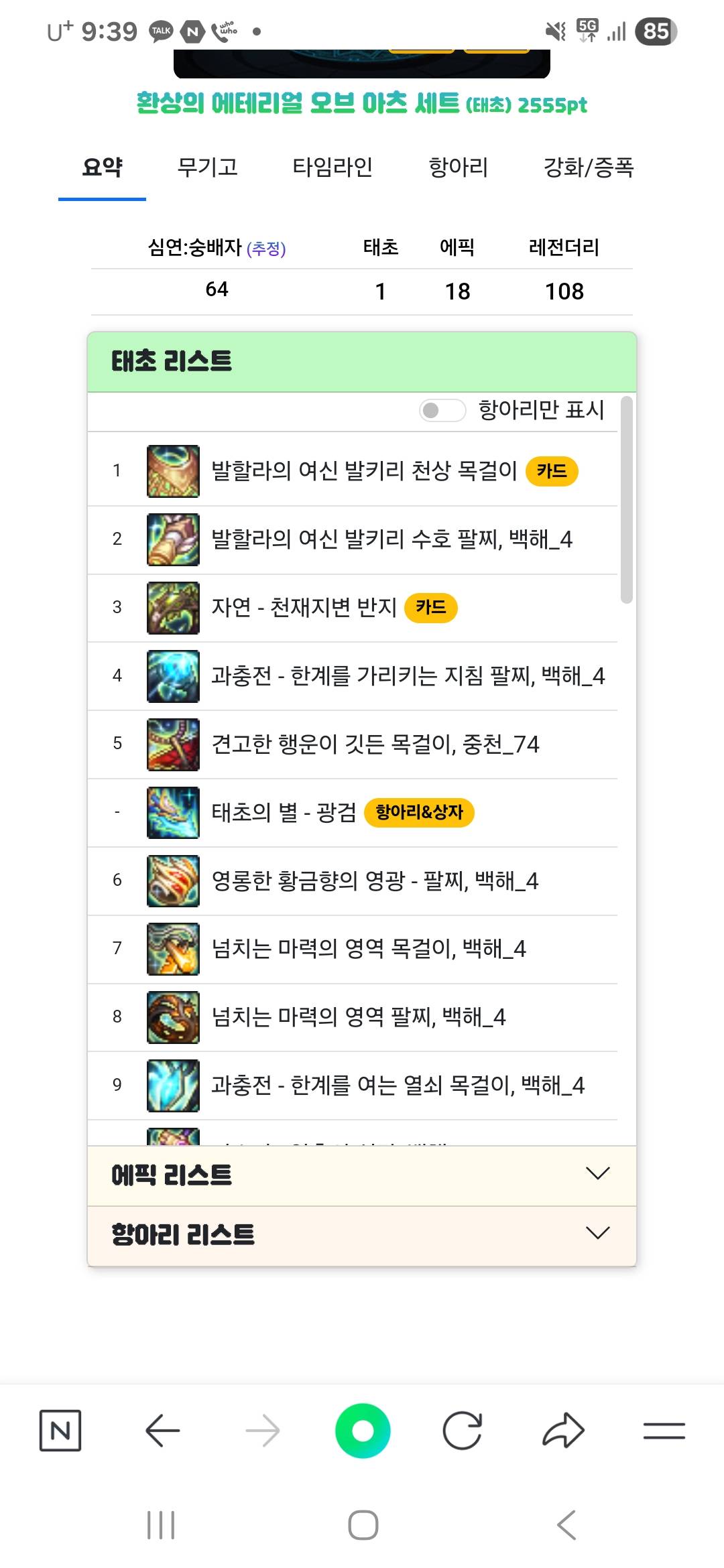Screen dimensions: 724x1568
Task: Tap the green Naver circle button
Action: click(363, 1431)
